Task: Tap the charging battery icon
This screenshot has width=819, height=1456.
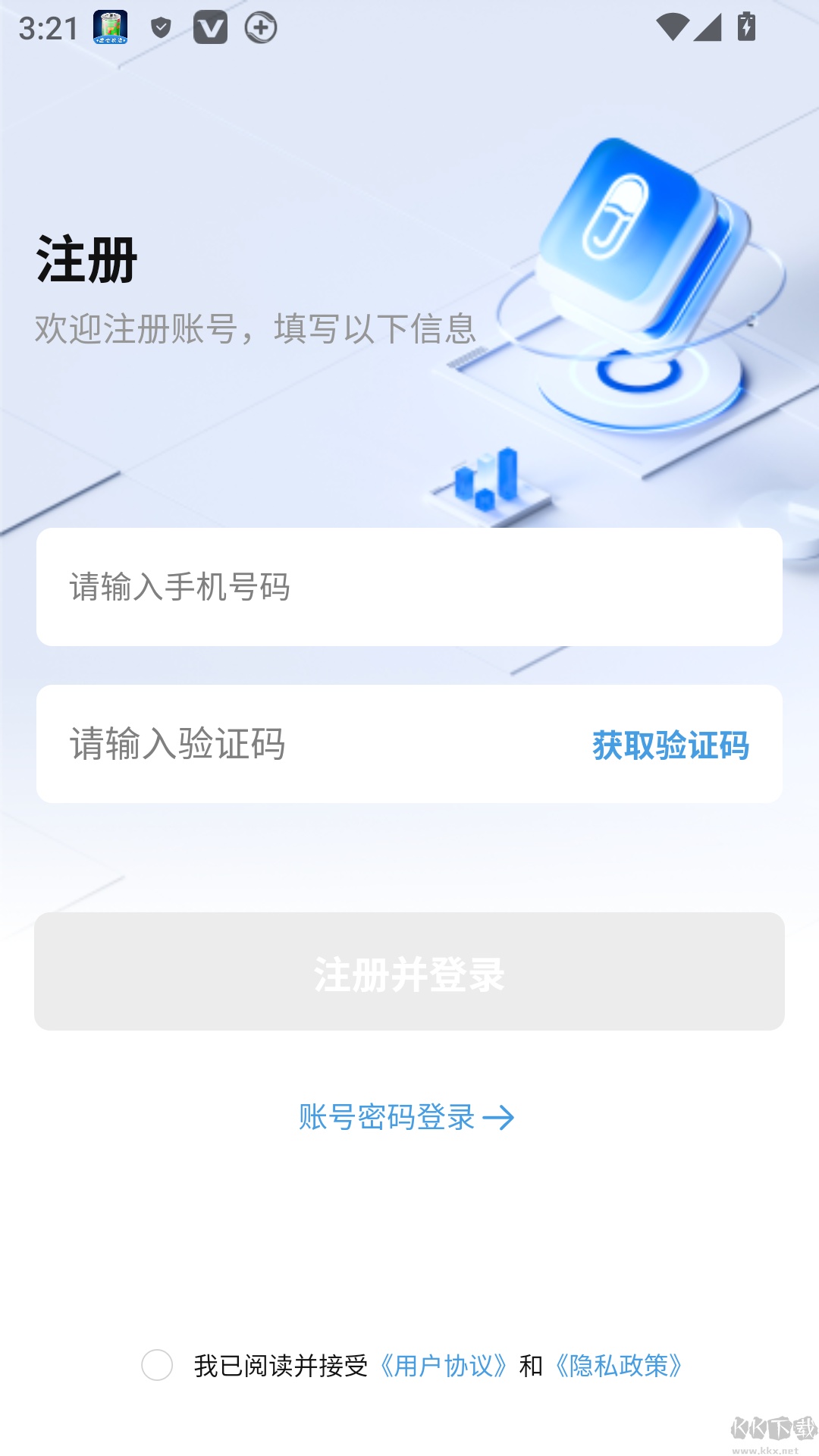Action: [746, 27]
